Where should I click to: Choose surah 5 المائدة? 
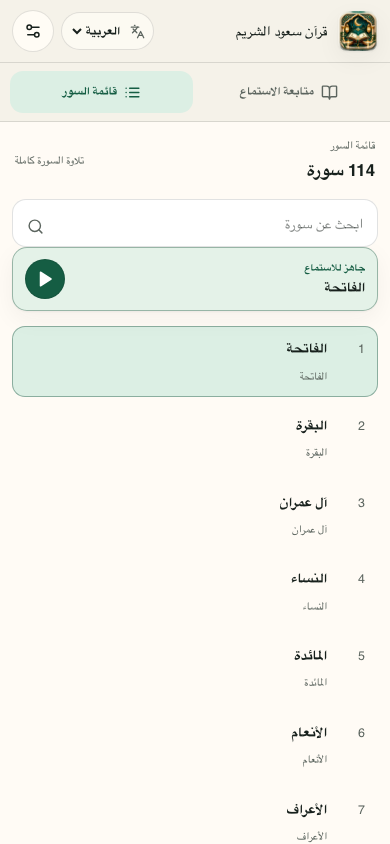click(195, 669)
